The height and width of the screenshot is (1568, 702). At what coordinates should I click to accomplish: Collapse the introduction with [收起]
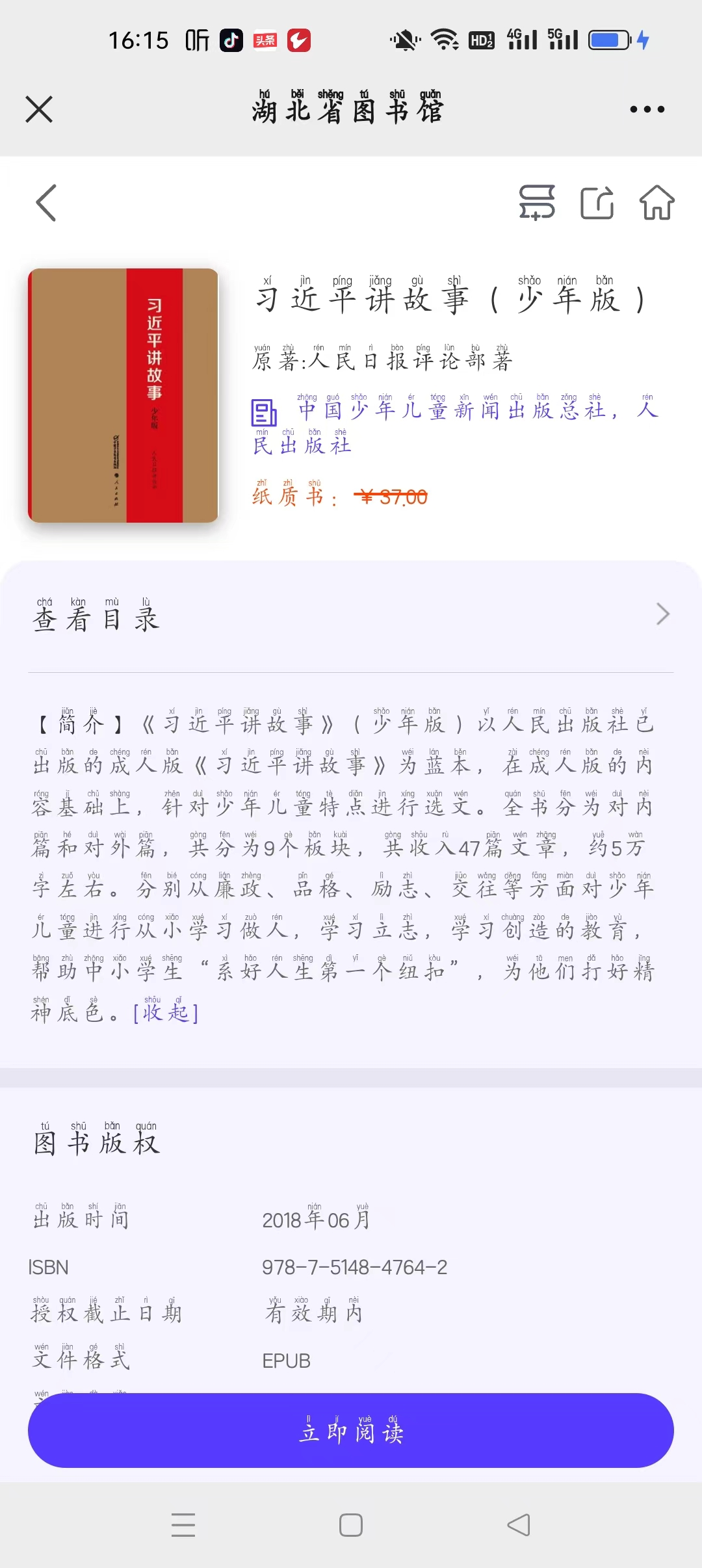pyautogui.click(x=166, y=1010)
